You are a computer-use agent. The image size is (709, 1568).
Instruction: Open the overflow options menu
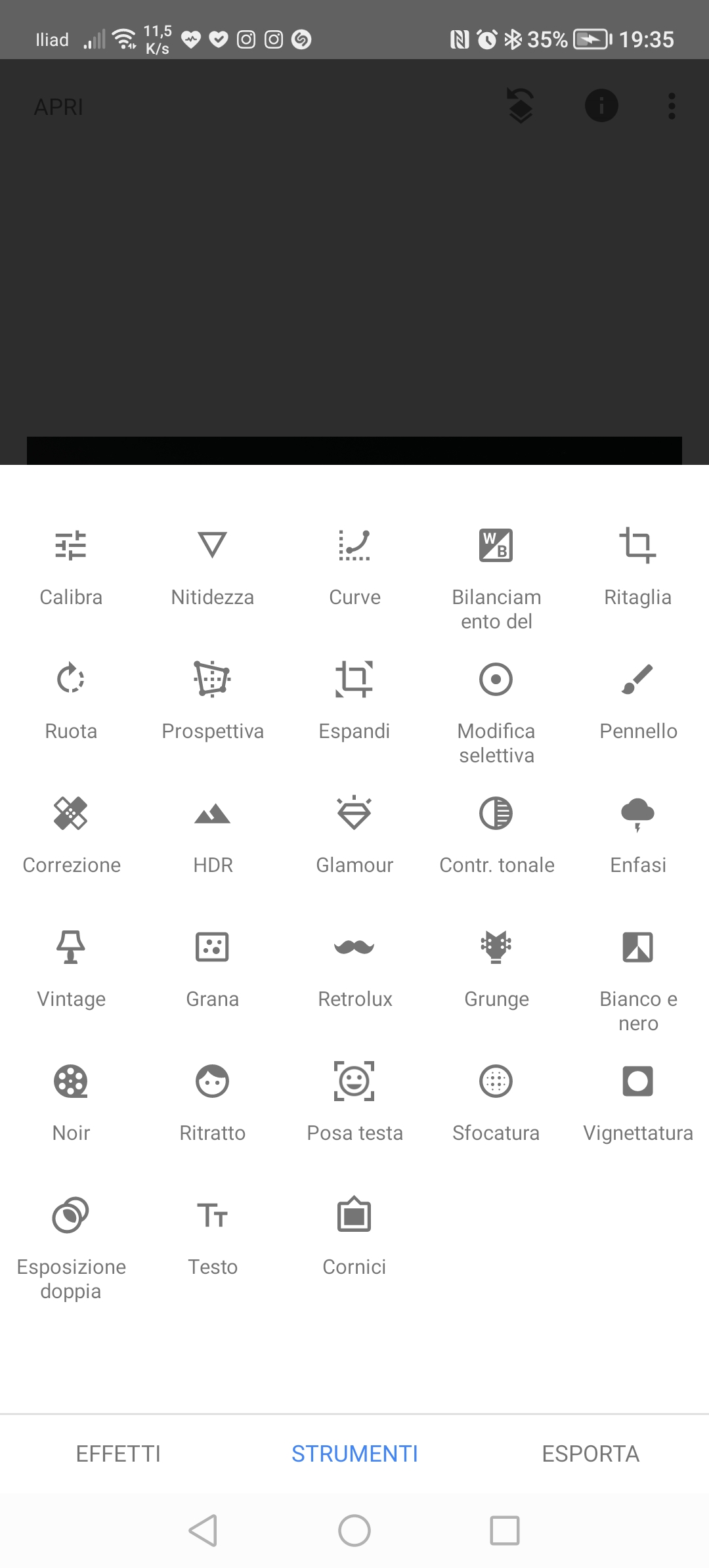671,106
